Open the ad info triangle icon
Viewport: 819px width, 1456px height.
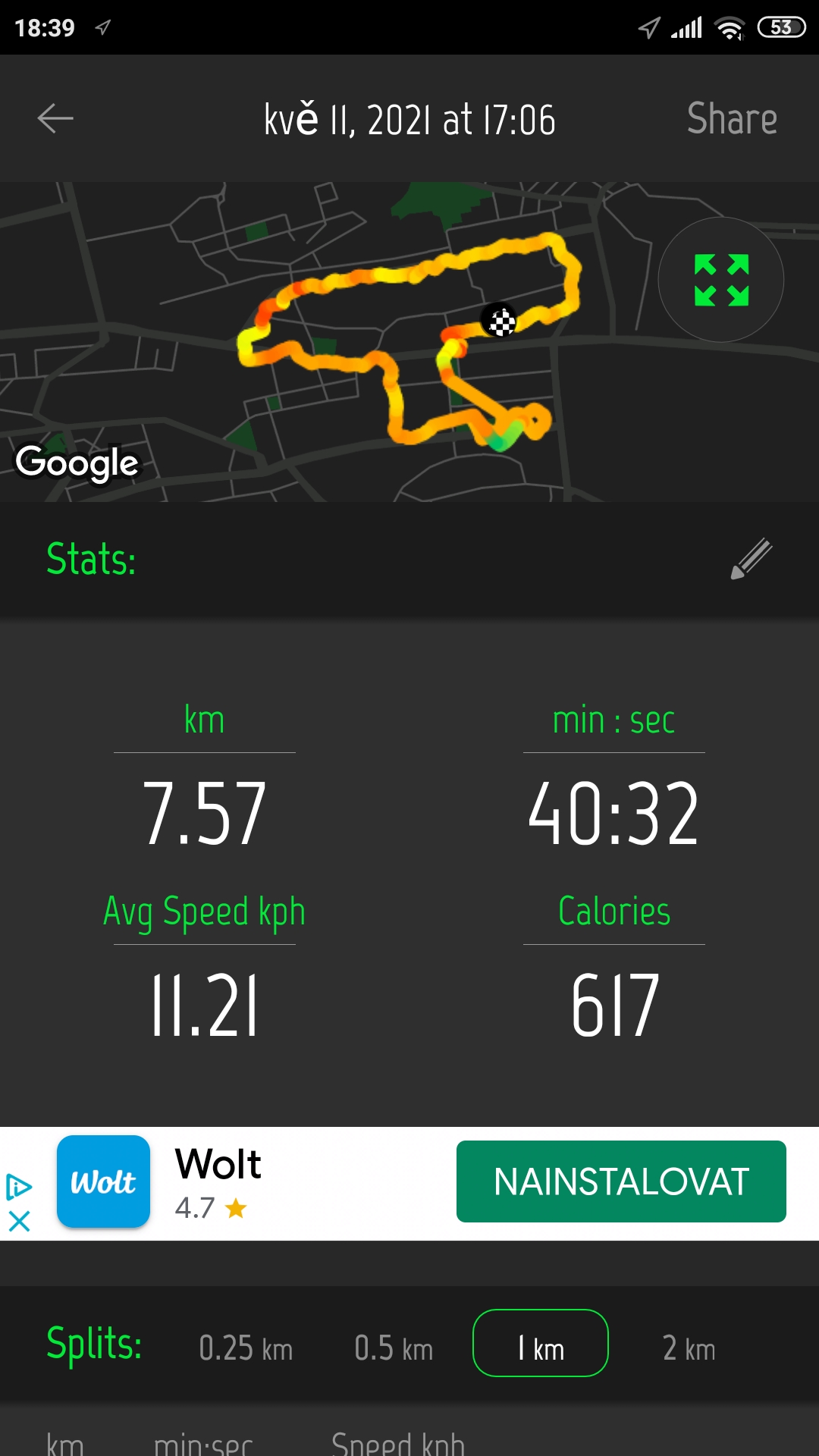(x=19, y=1187)
